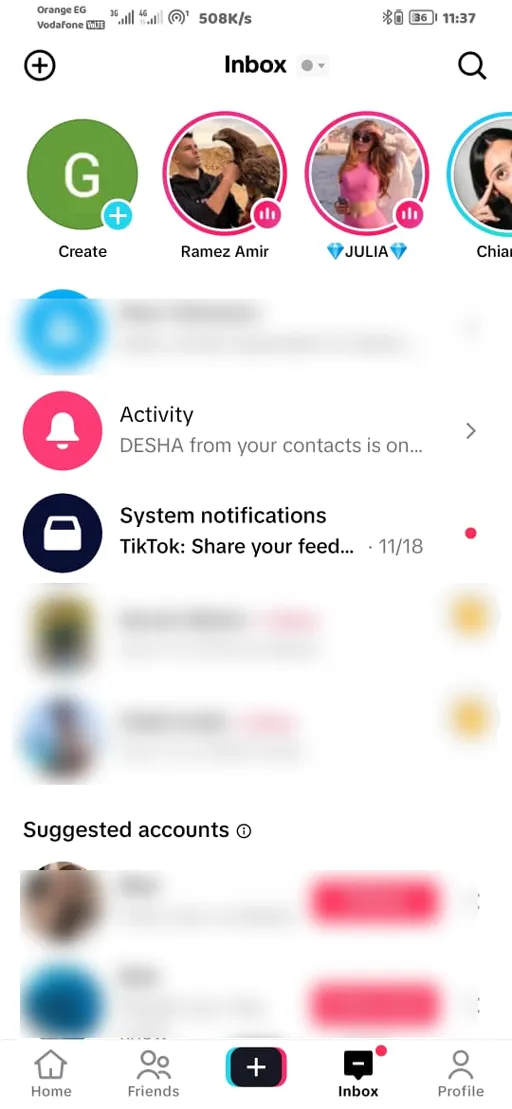
Task: Tap the add people plus icon
Action: click(x=40, y=66)
